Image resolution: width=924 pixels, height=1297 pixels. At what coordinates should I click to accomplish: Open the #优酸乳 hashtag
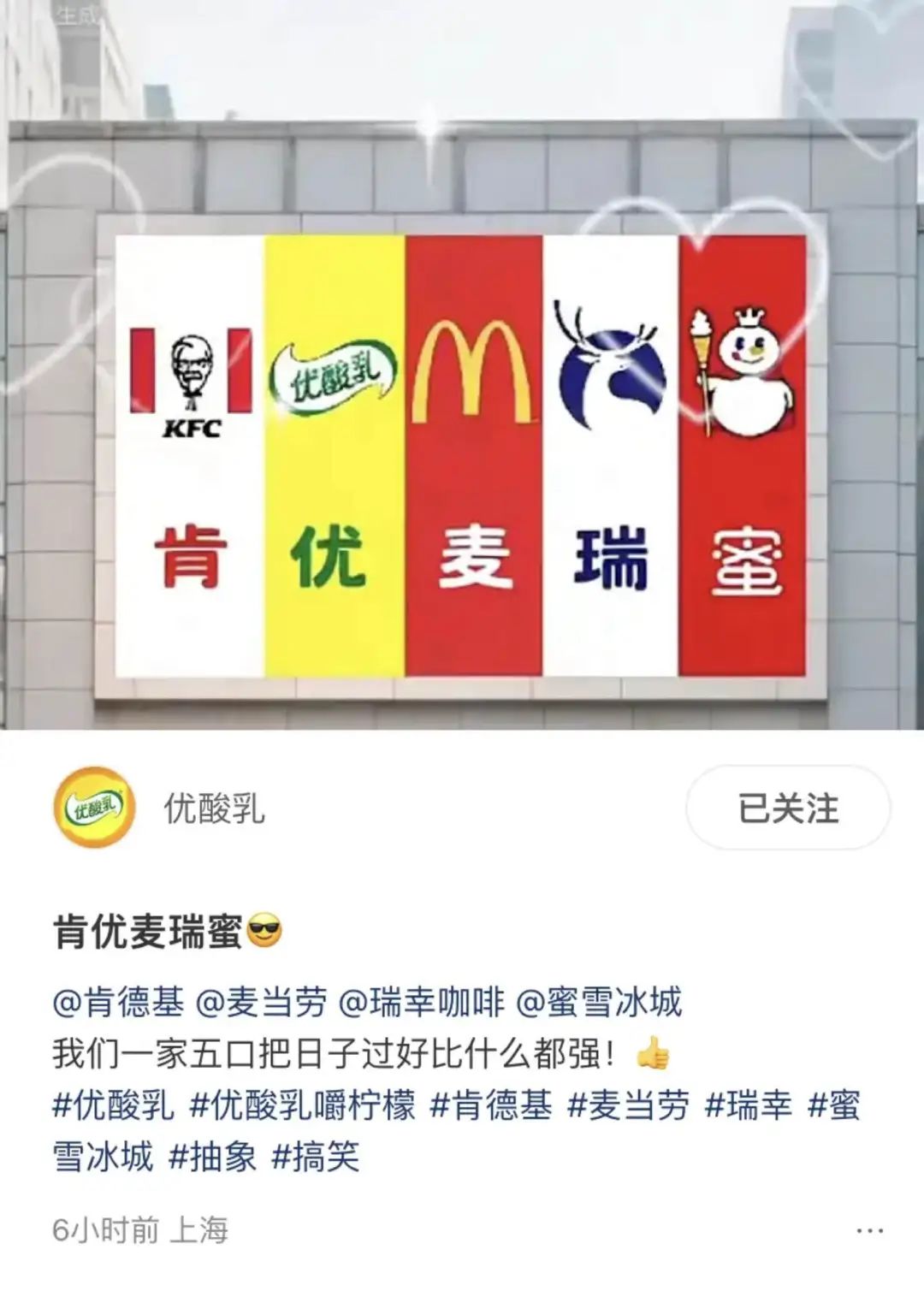(x=113, y=1105)
